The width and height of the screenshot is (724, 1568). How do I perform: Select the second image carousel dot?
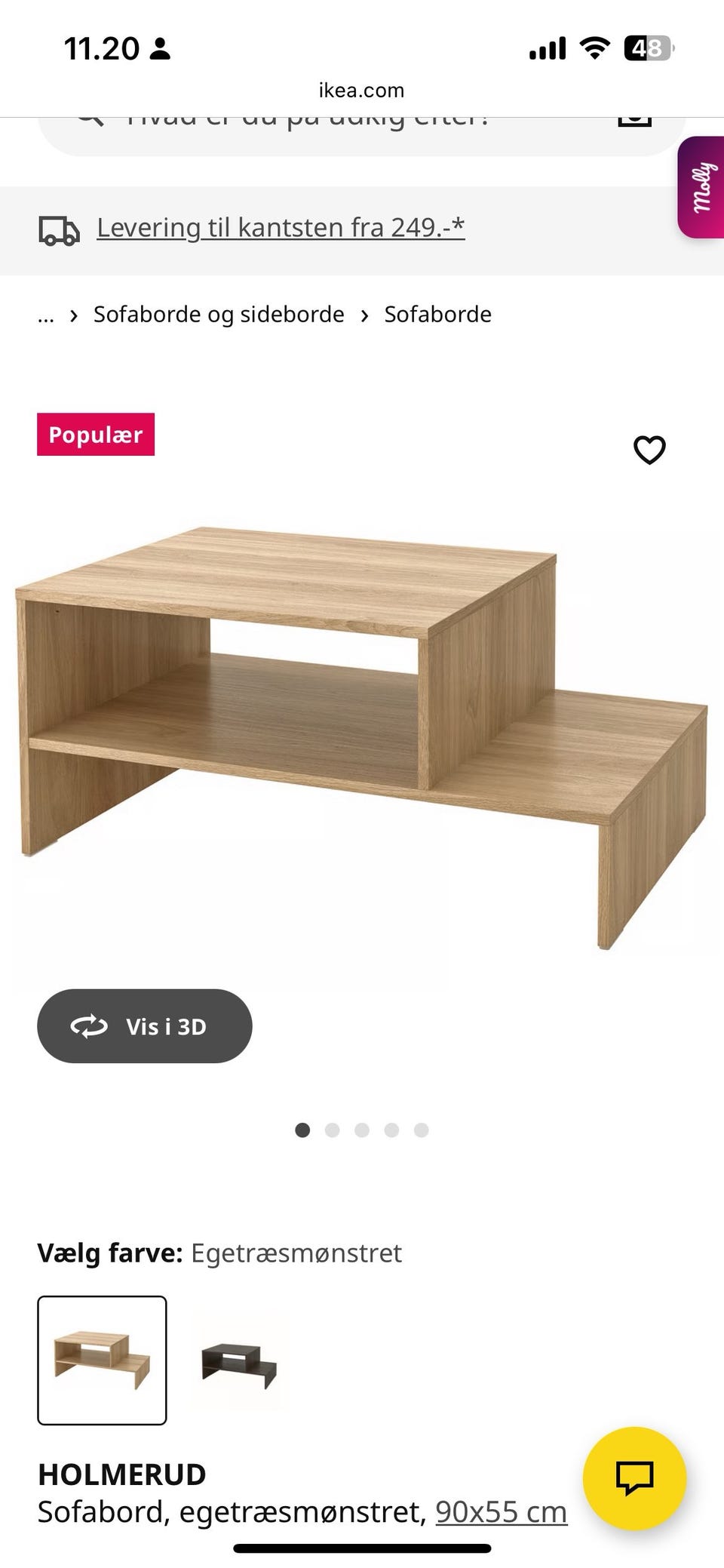pos(333,1130)
